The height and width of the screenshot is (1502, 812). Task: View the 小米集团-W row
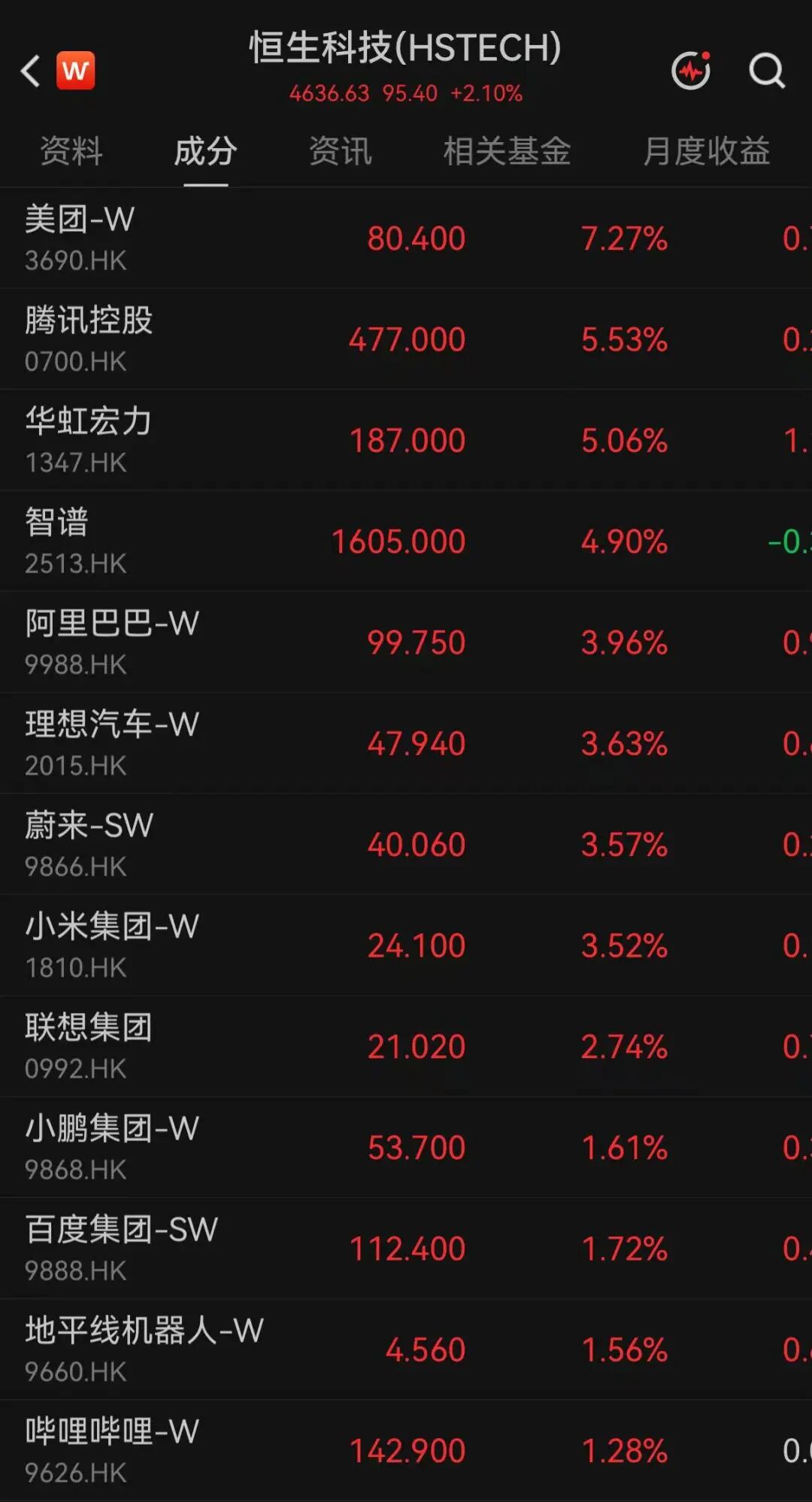(406, 945)
